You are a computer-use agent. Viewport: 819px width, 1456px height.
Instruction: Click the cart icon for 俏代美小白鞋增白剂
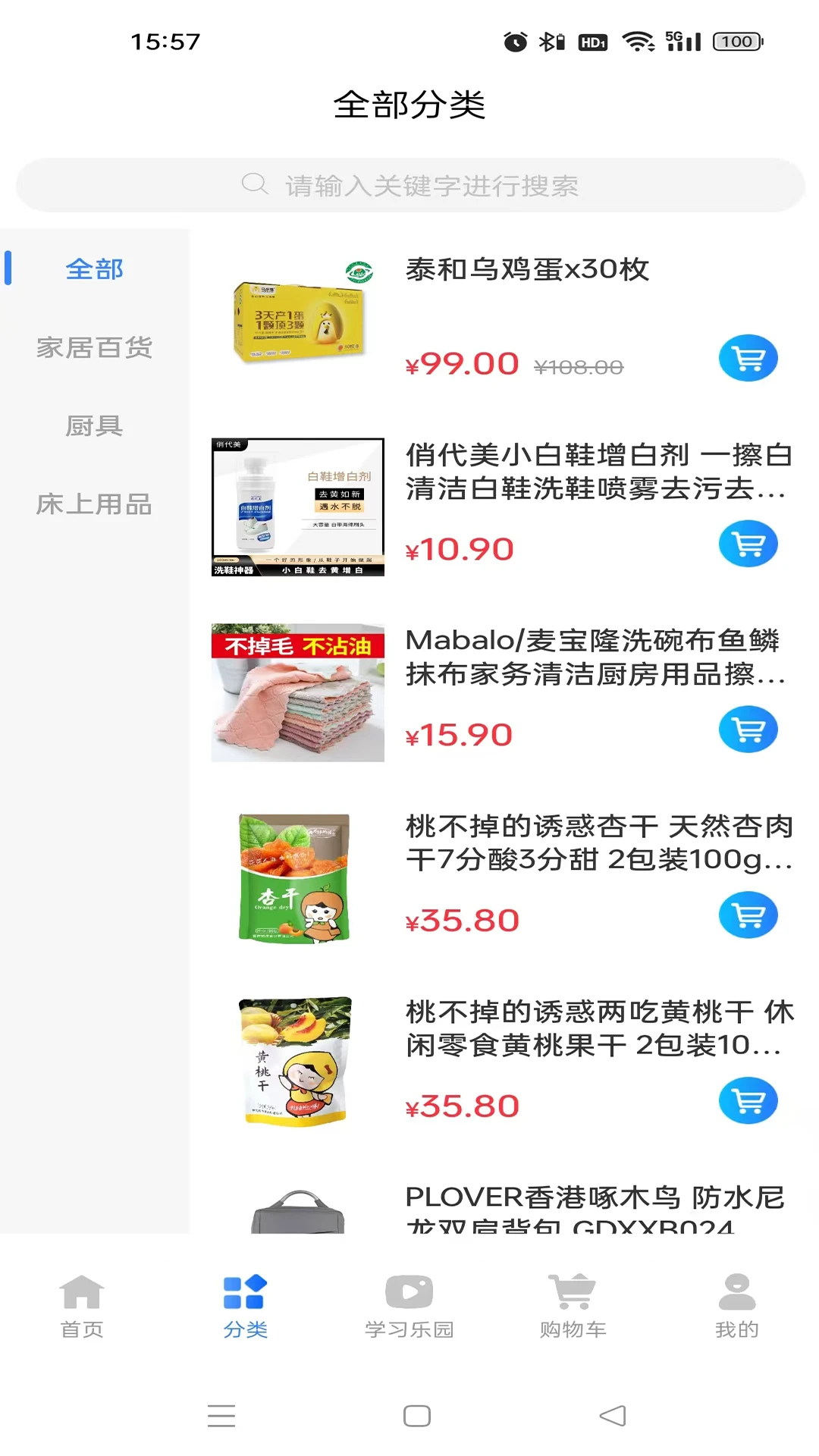[748, 544]
